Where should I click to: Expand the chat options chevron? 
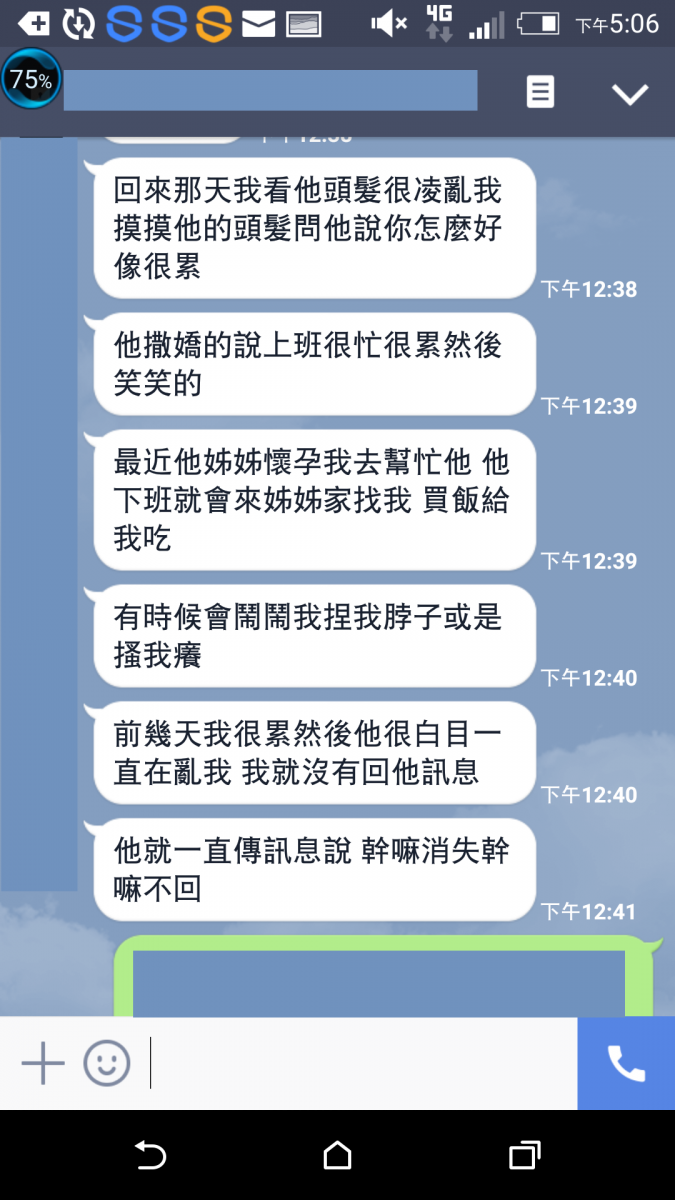630,94
